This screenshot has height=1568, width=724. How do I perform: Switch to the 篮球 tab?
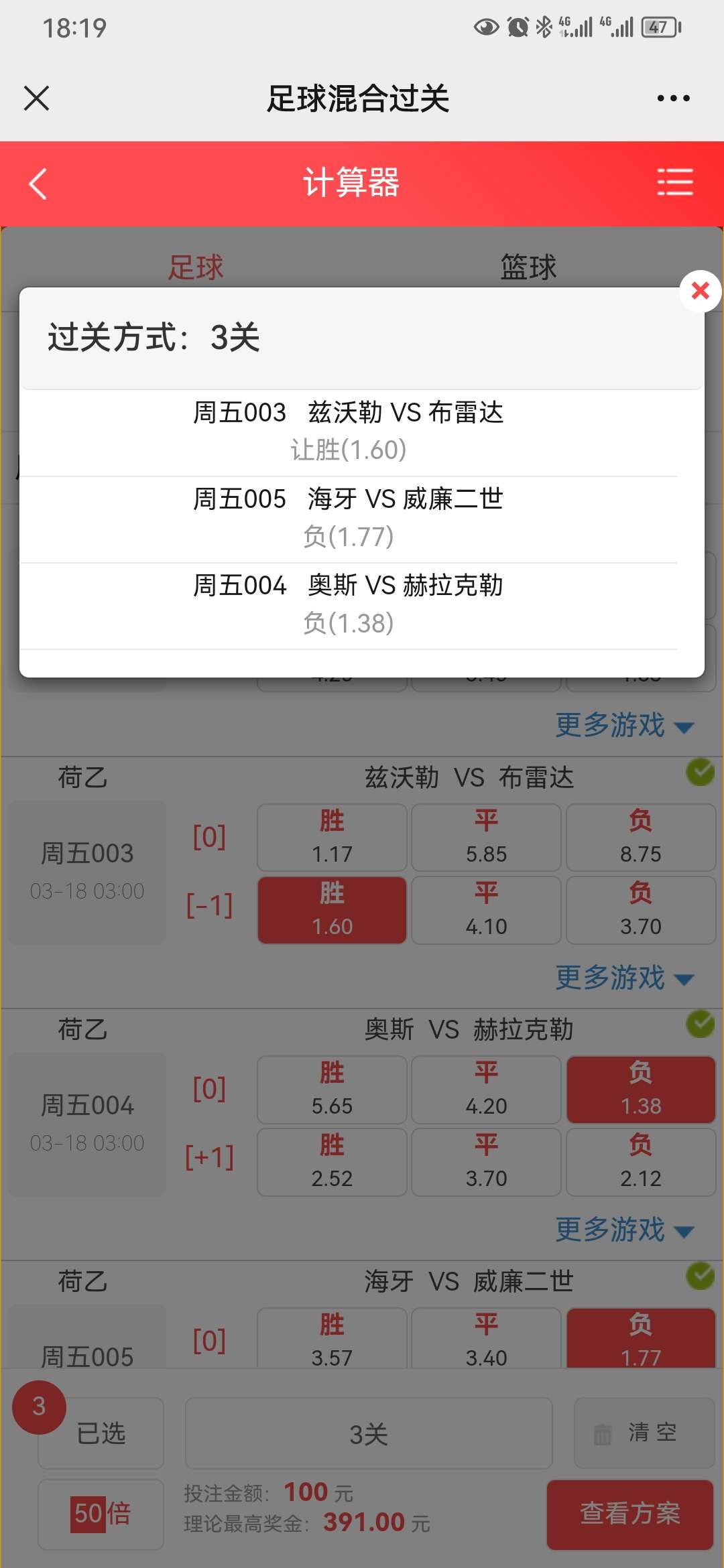click(528, 267)
